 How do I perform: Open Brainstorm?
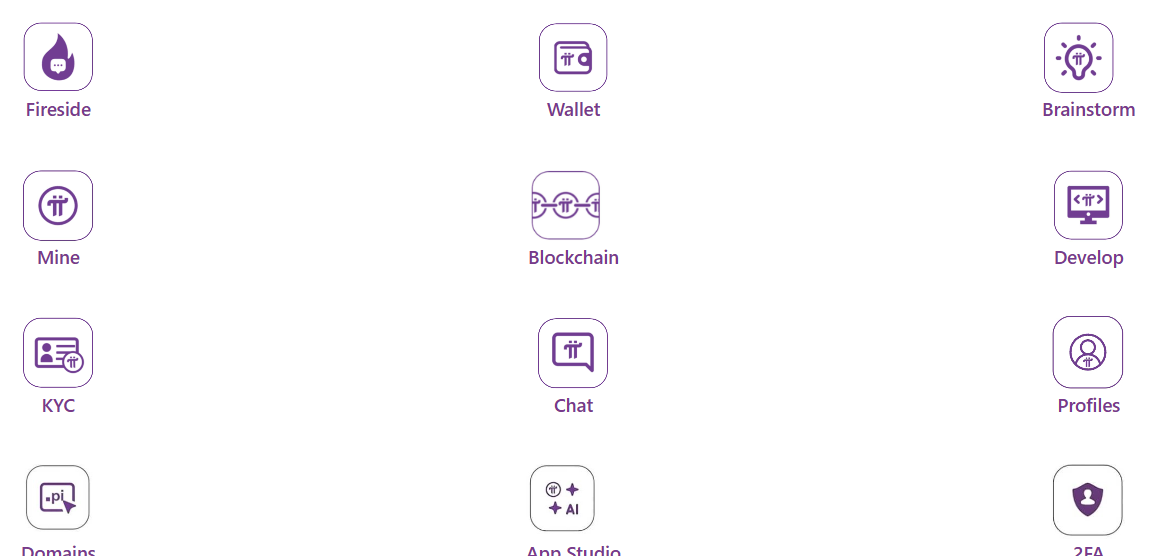tap(1078, 58)
